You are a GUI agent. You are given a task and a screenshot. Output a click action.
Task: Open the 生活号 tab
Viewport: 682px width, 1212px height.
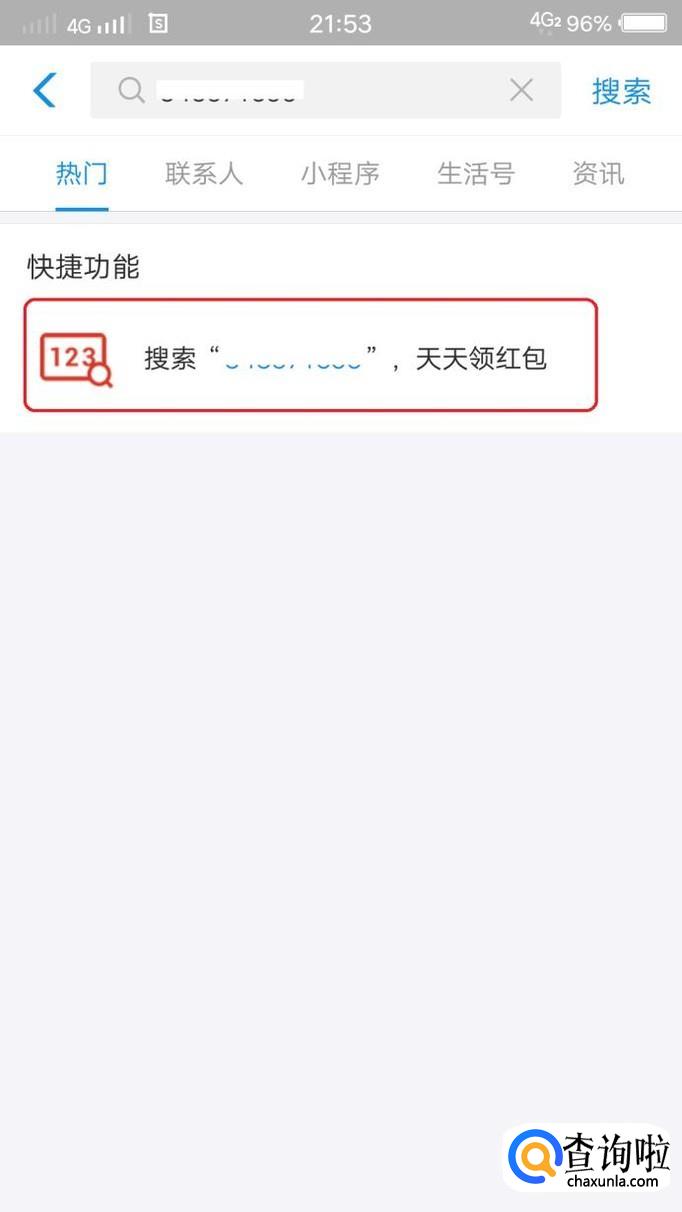476,174
